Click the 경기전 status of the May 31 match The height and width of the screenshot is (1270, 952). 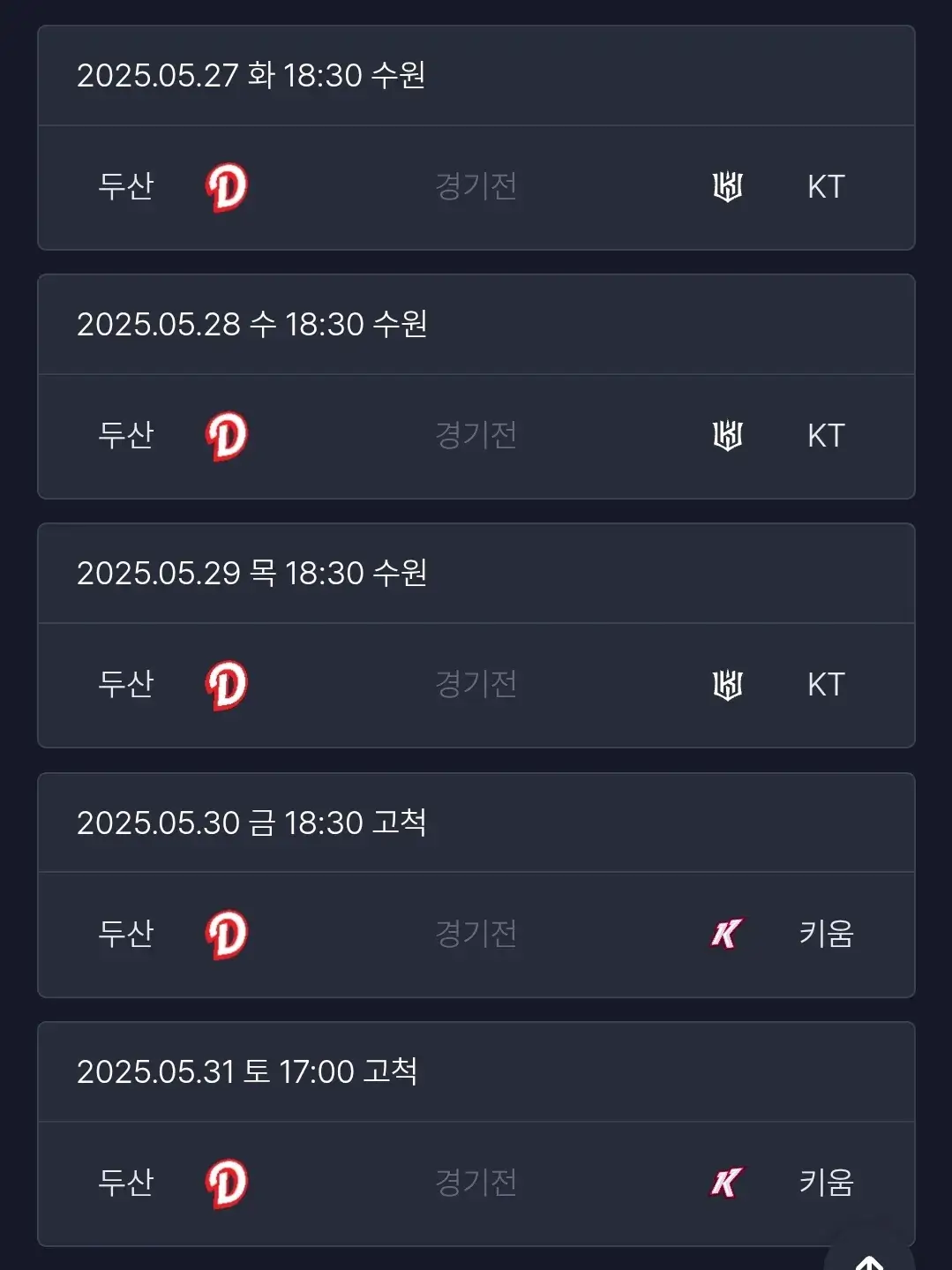point(476,1184)
